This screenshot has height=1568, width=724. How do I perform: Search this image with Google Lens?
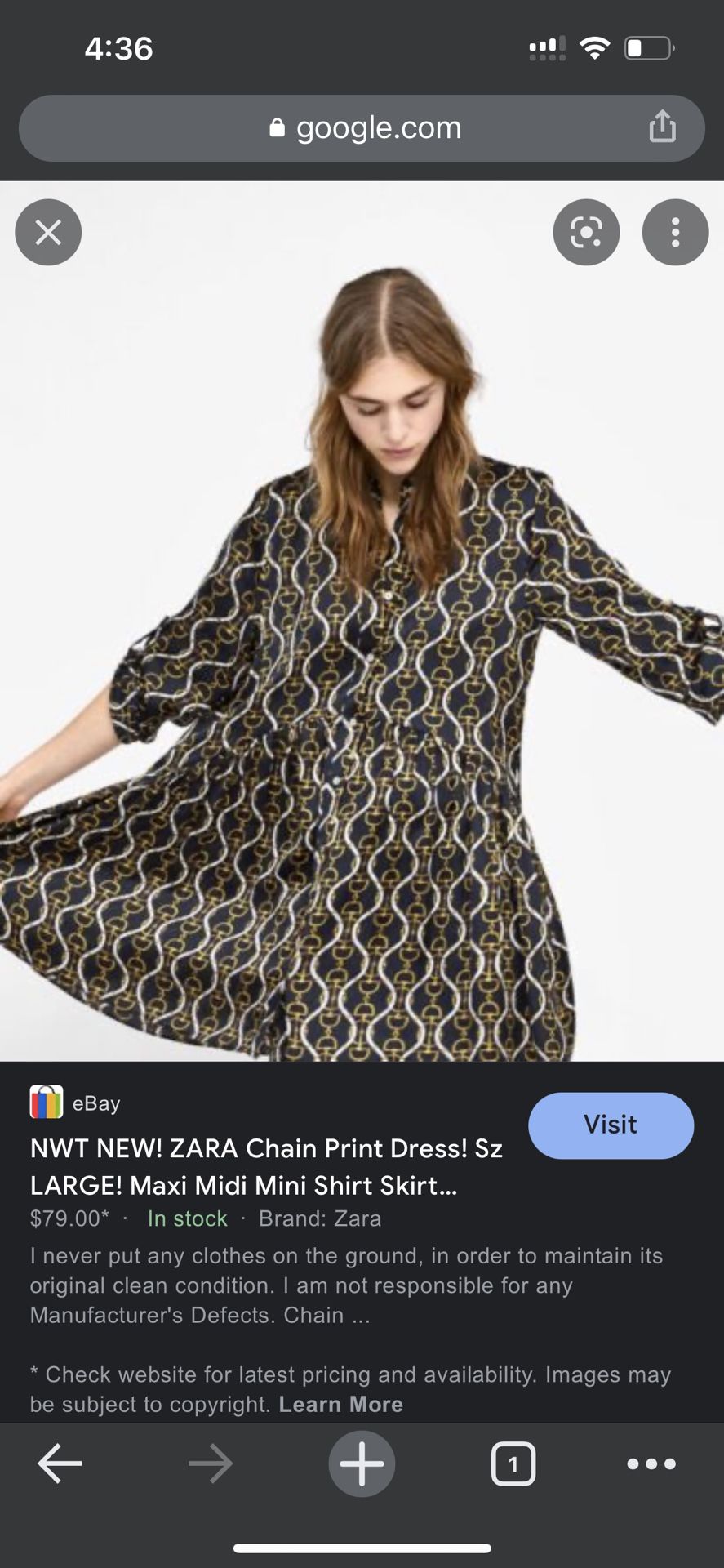[x=586, y=233]
